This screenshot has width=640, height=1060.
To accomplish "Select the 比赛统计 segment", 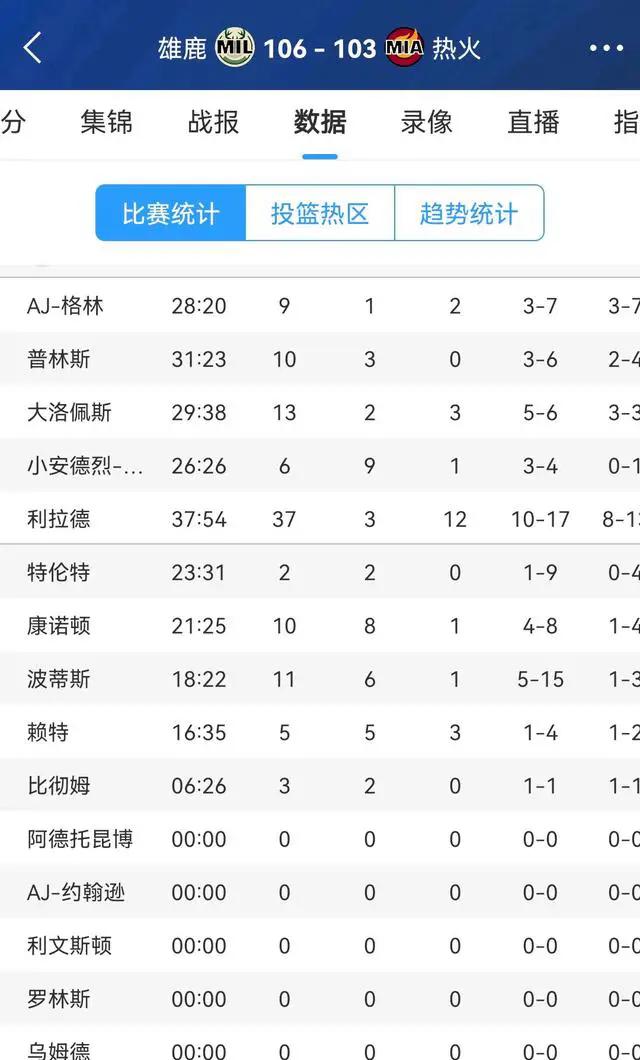I will click(x=170, y=213).
